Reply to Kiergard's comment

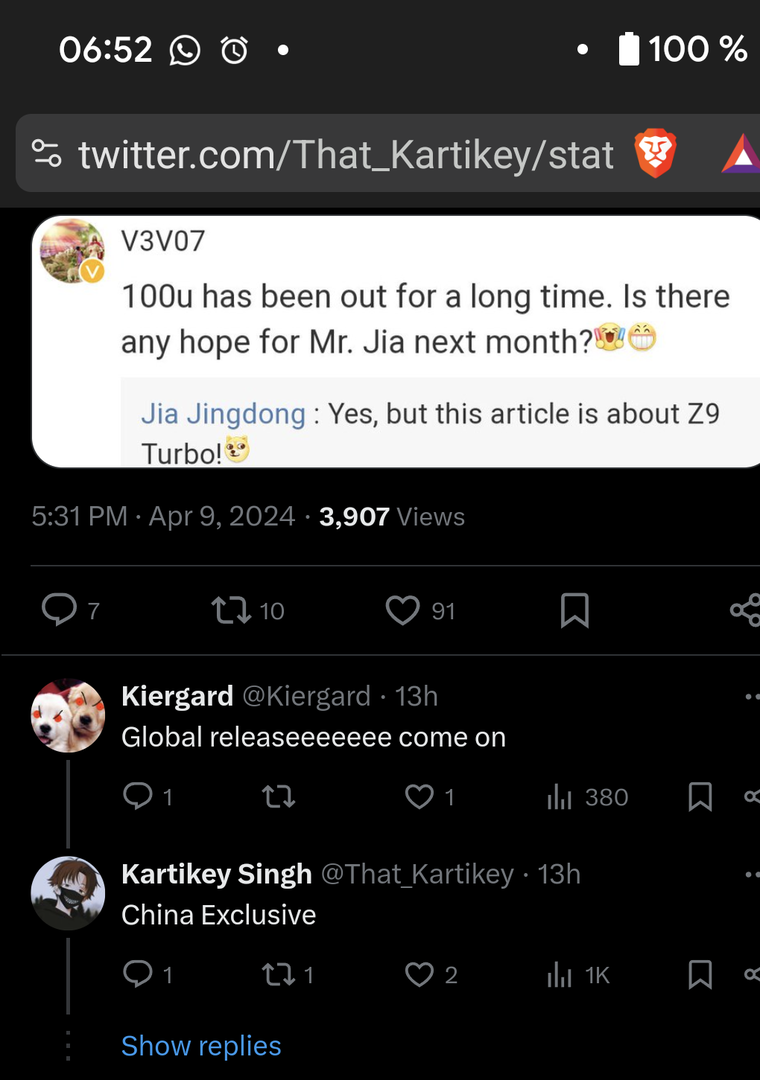[x=137, y=796]
